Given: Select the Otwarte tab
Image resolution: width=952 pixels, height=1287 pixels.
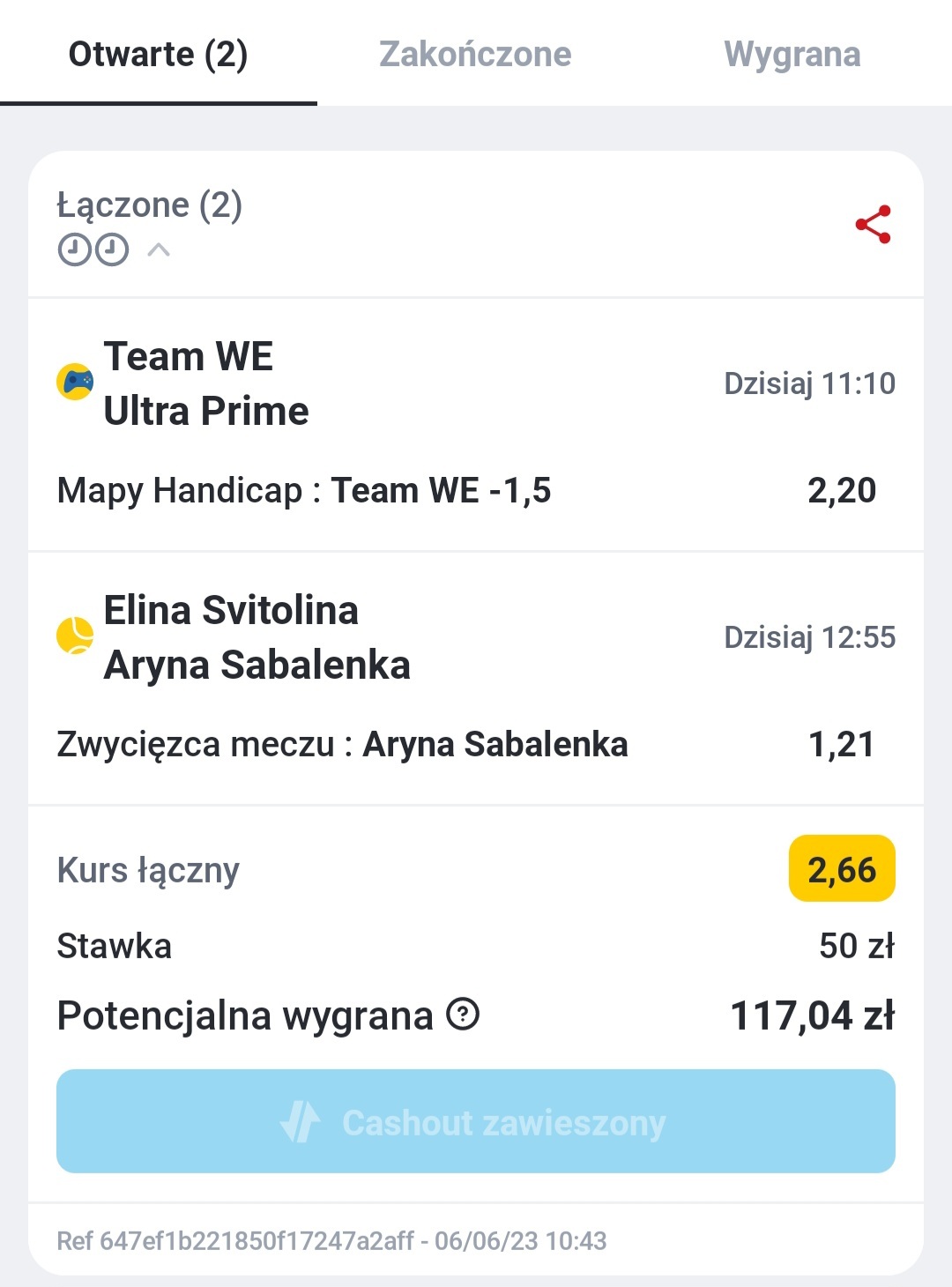Looking at the screenshot, I should [x=159, y=55].
